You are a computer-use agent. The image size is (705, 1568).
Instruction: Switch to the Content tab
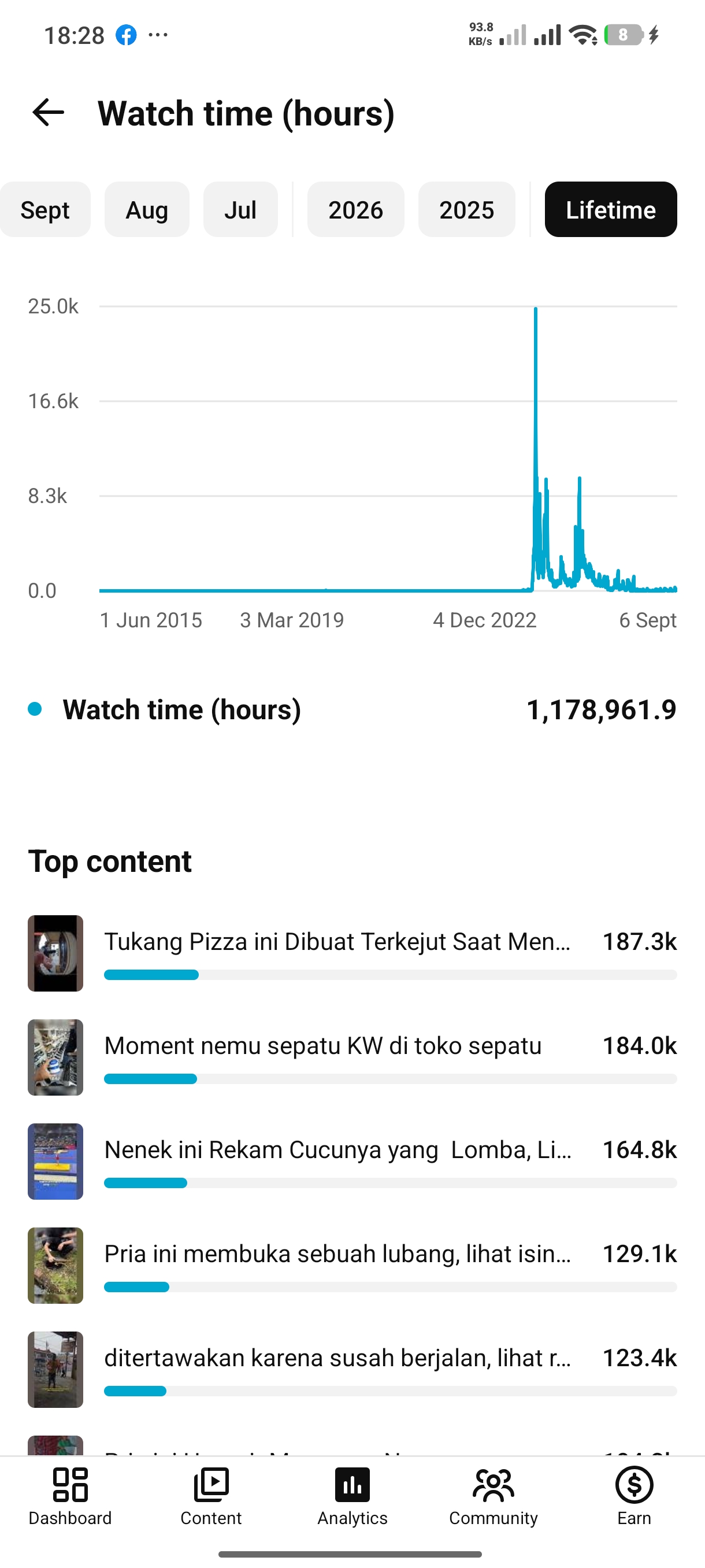click(x=211, y=1497)
